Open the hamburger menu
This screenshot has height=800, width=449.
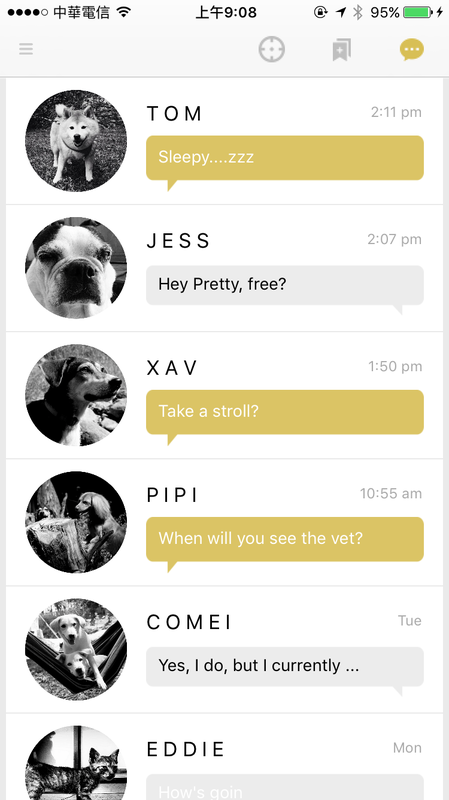26,49
